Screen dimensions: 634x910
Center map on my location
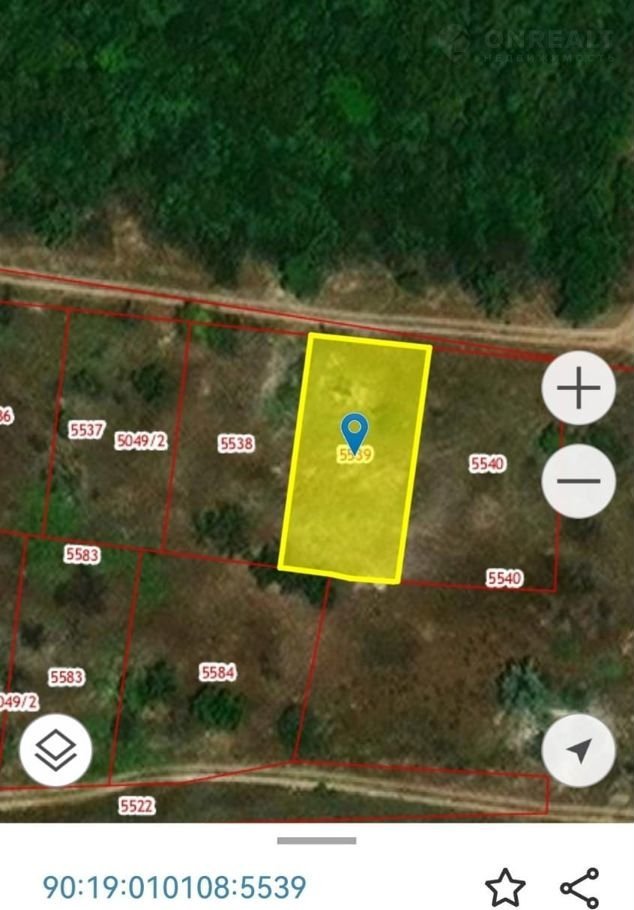tap(577, 750)
